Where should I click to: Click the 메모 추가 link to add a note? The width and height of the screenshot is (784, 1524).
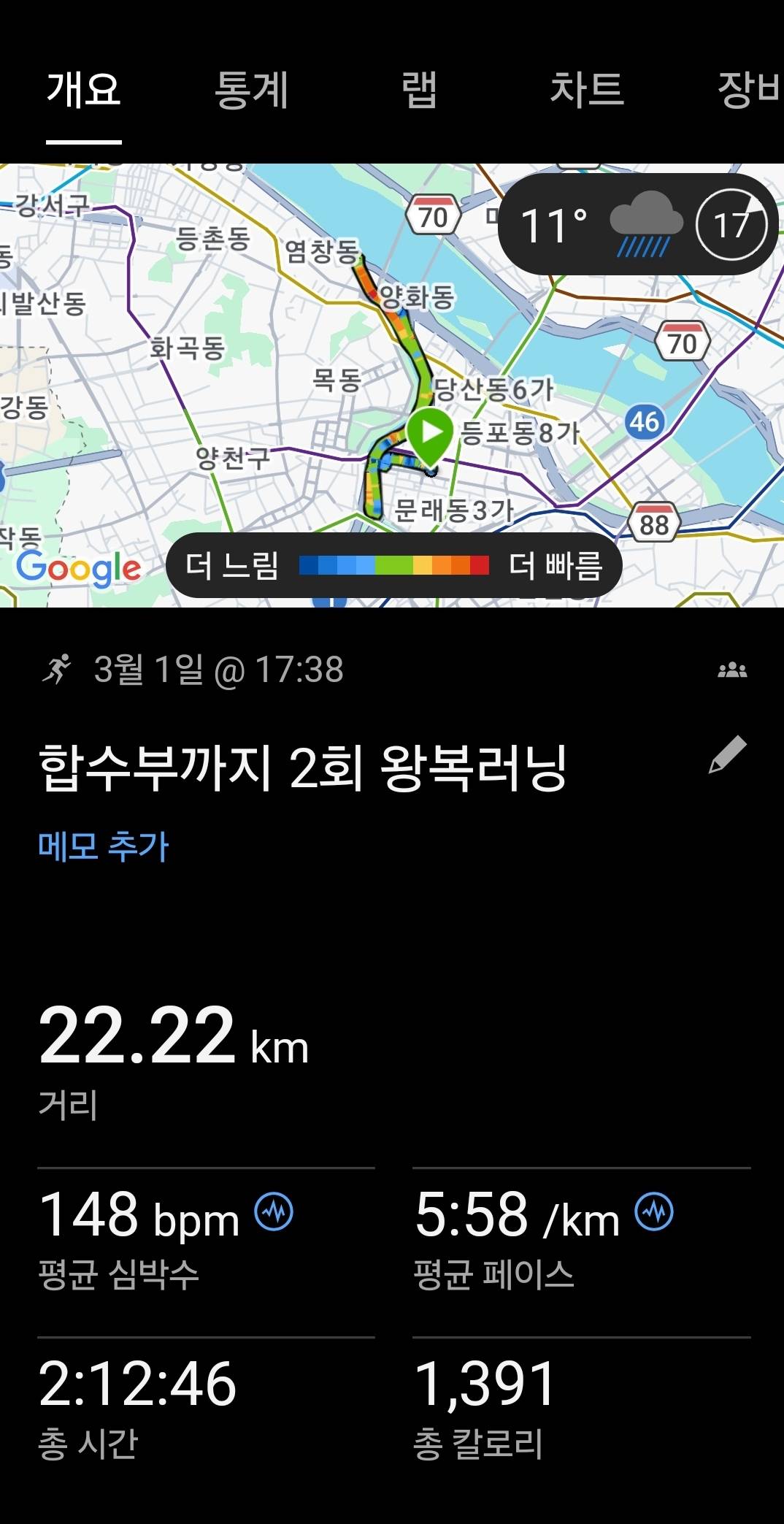tap(104, 845)
